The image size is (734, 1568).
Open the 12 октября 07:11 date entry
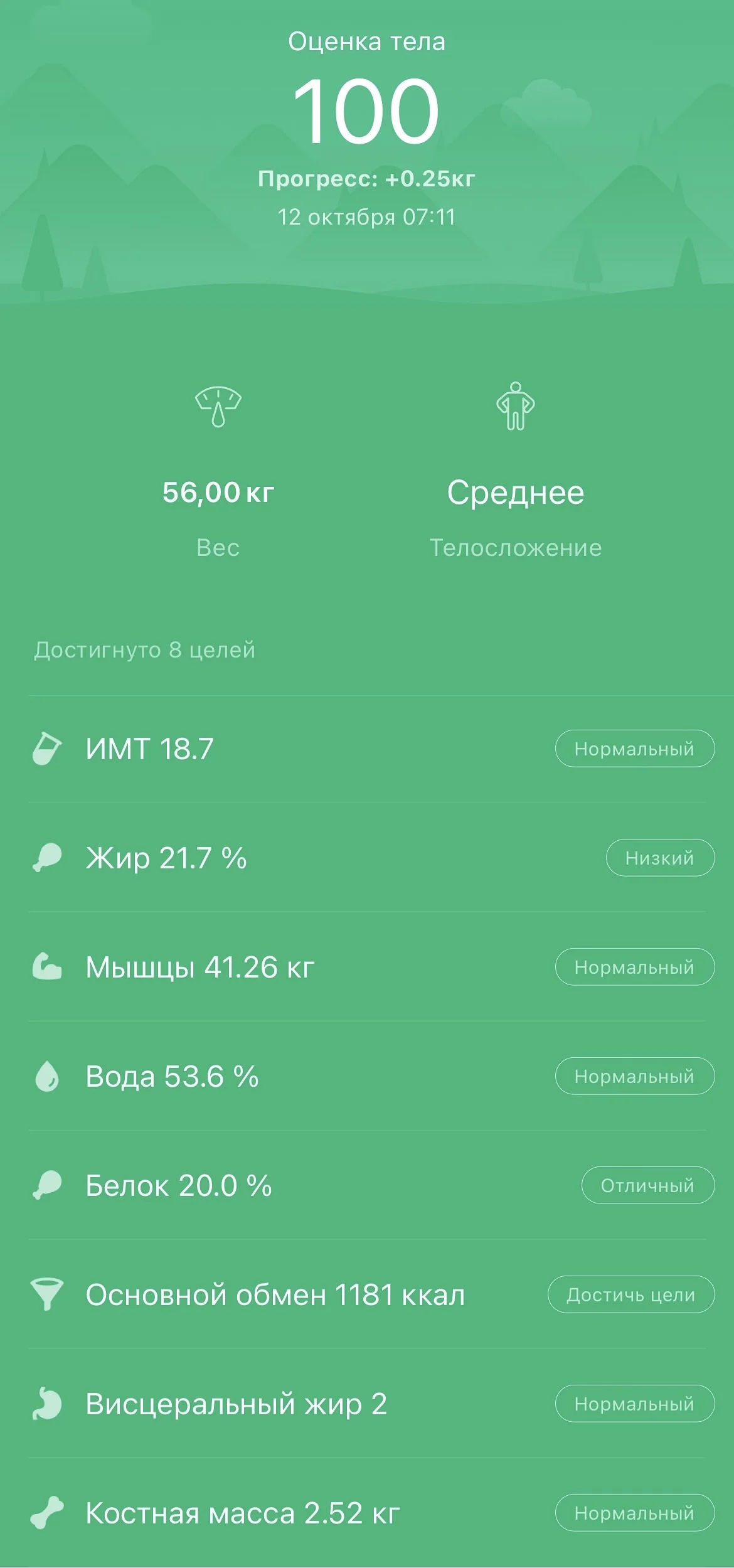[x=367, y=216]
